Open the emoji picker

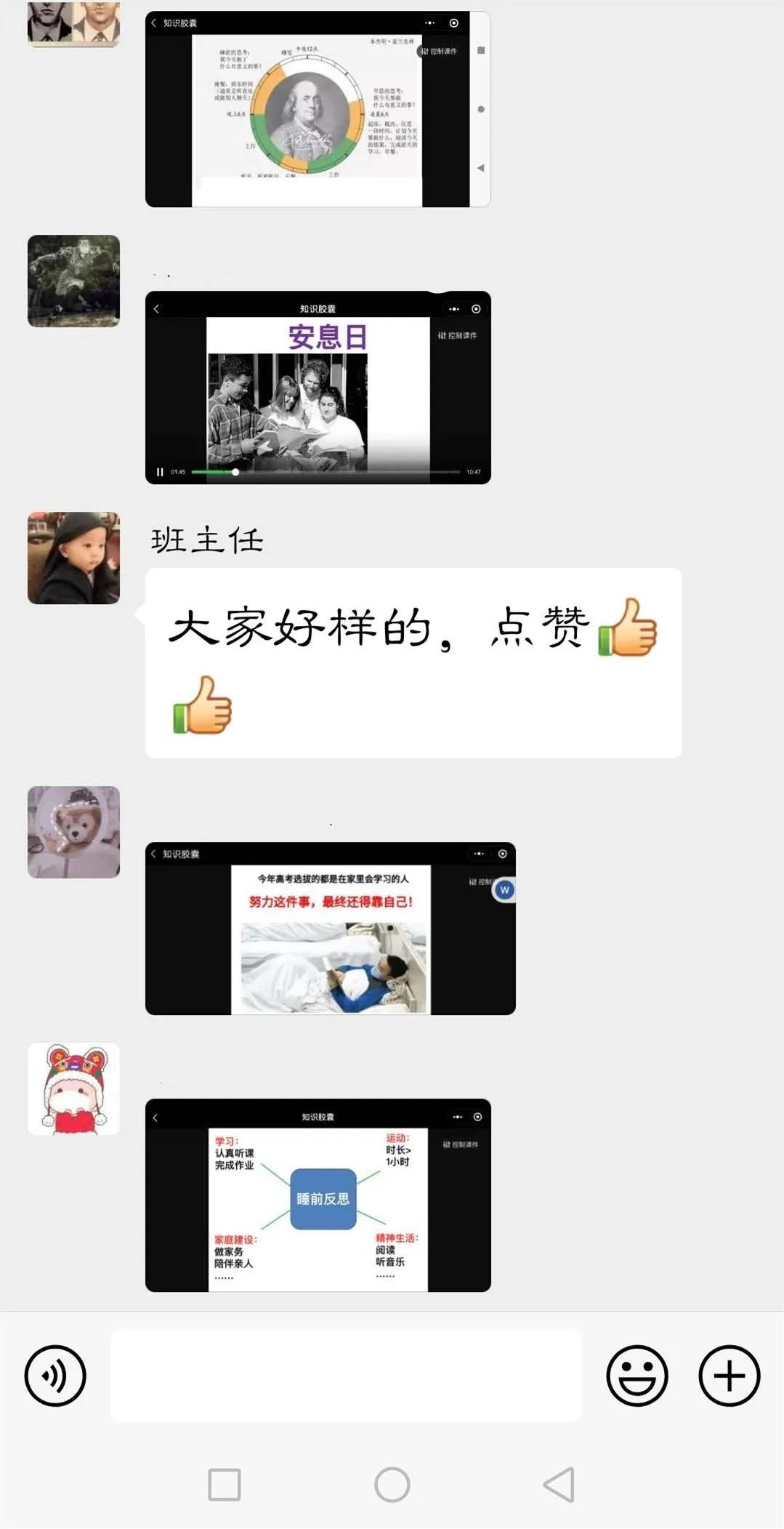[637, 1376]
